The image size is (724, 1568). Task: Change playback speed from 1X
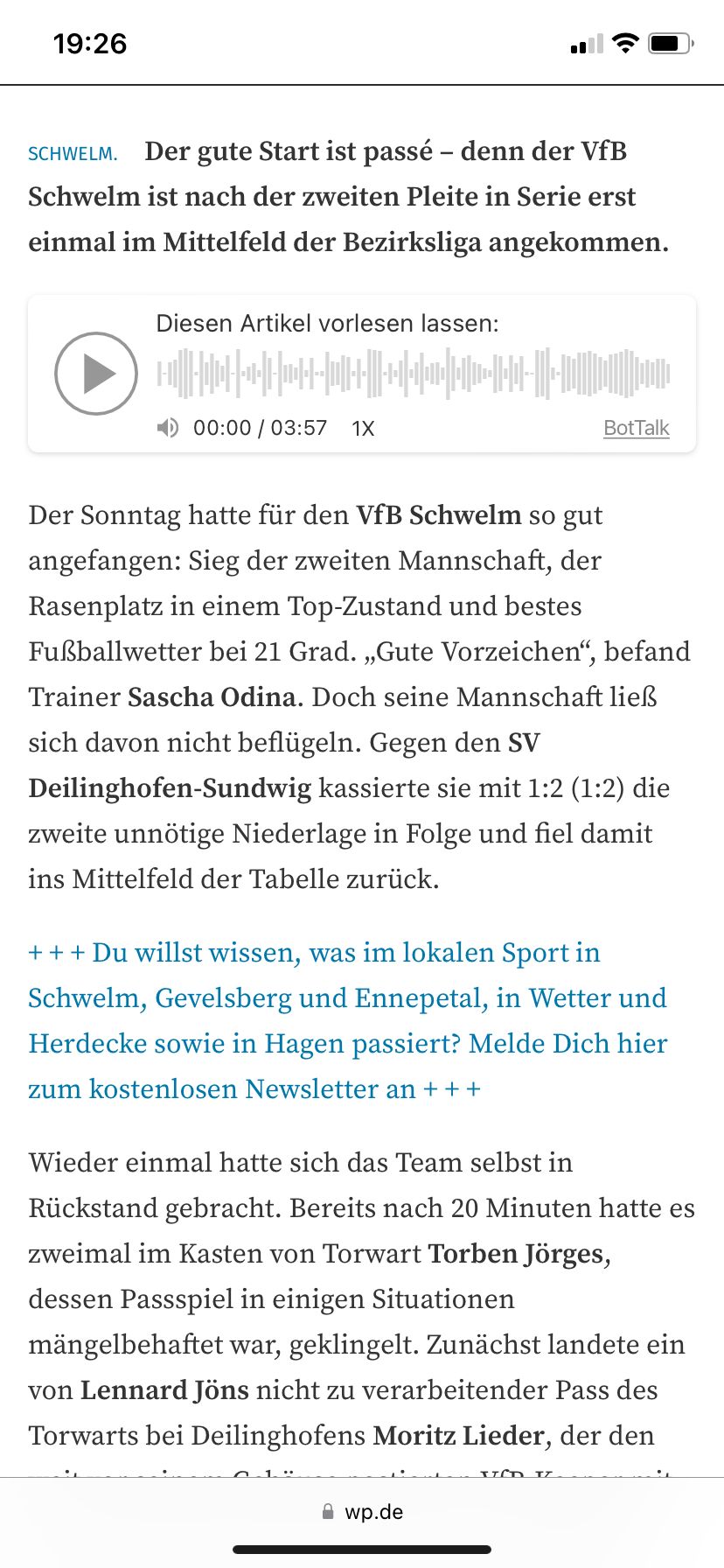click(363, 429)
